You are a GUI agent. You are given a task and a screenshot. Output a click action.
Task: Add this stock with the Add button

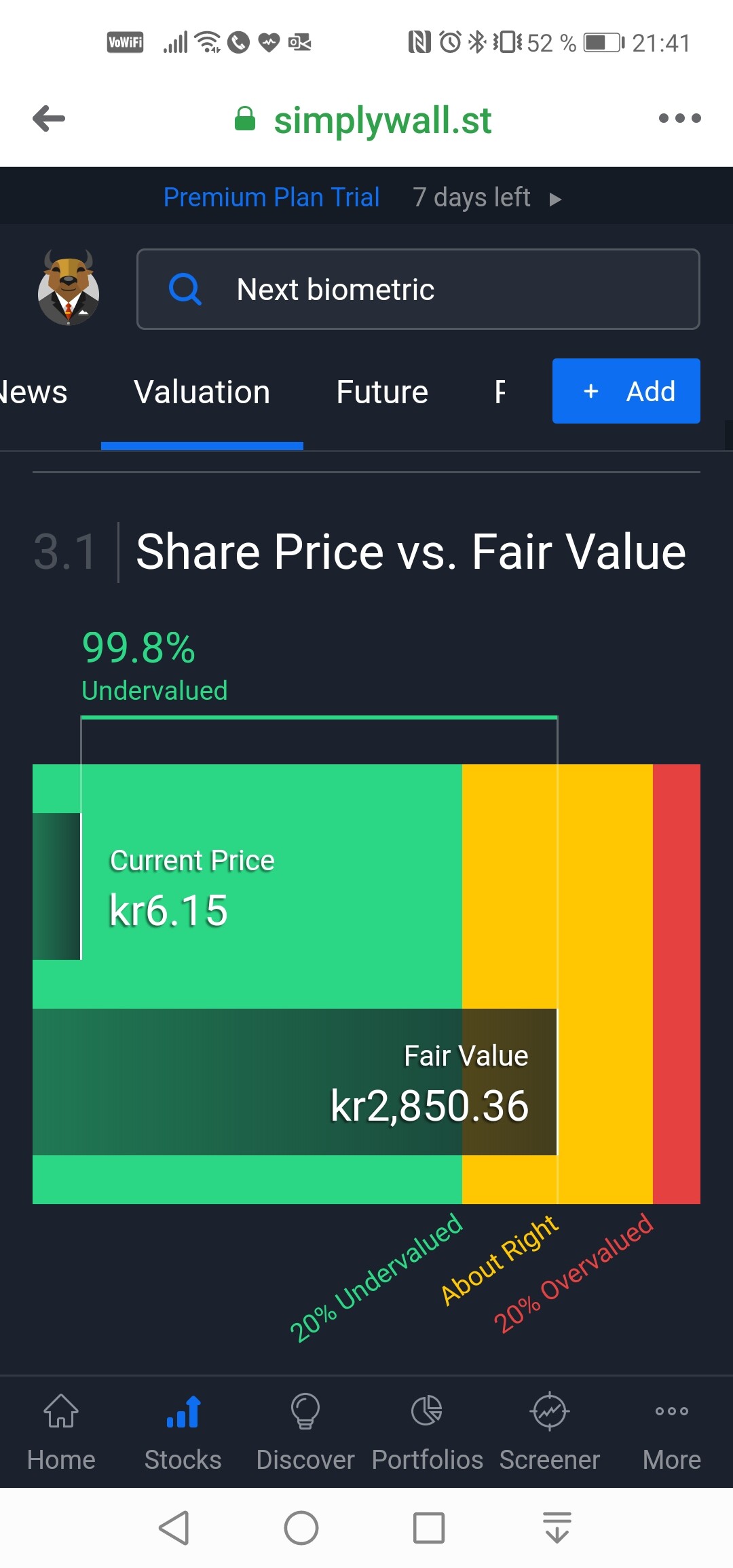626,391
